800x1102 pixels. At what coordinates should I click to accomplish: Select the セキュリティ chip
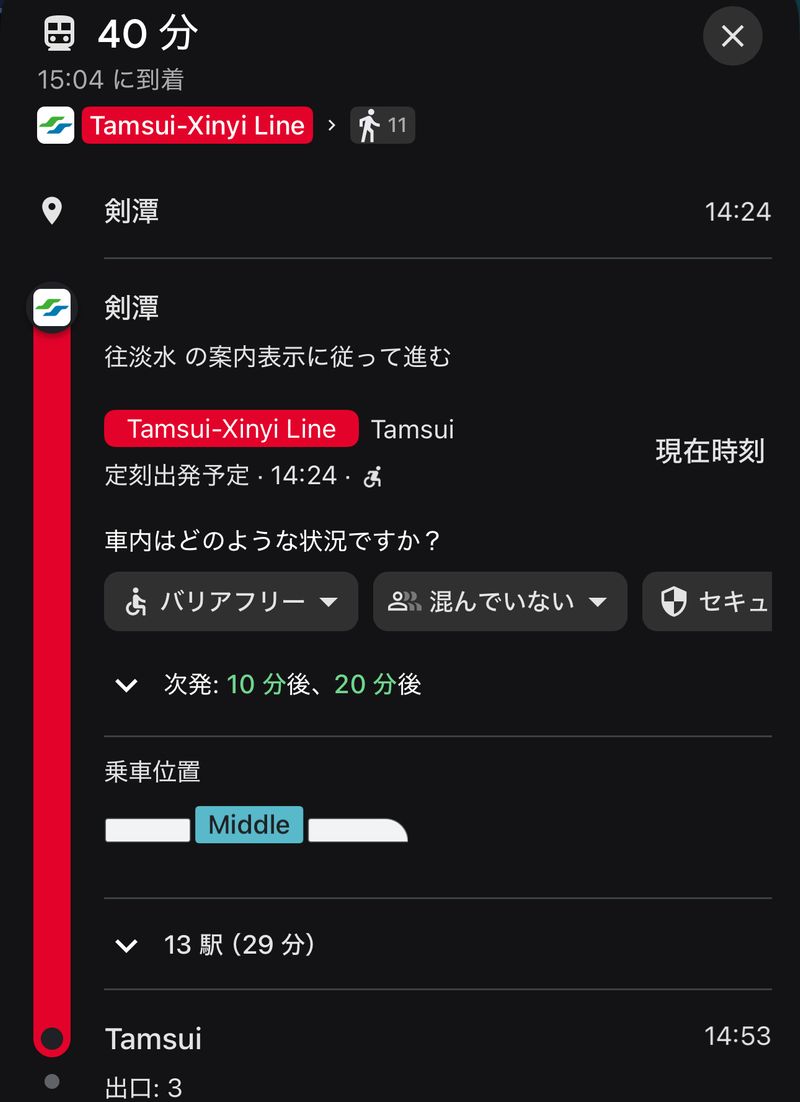[712, 602]
